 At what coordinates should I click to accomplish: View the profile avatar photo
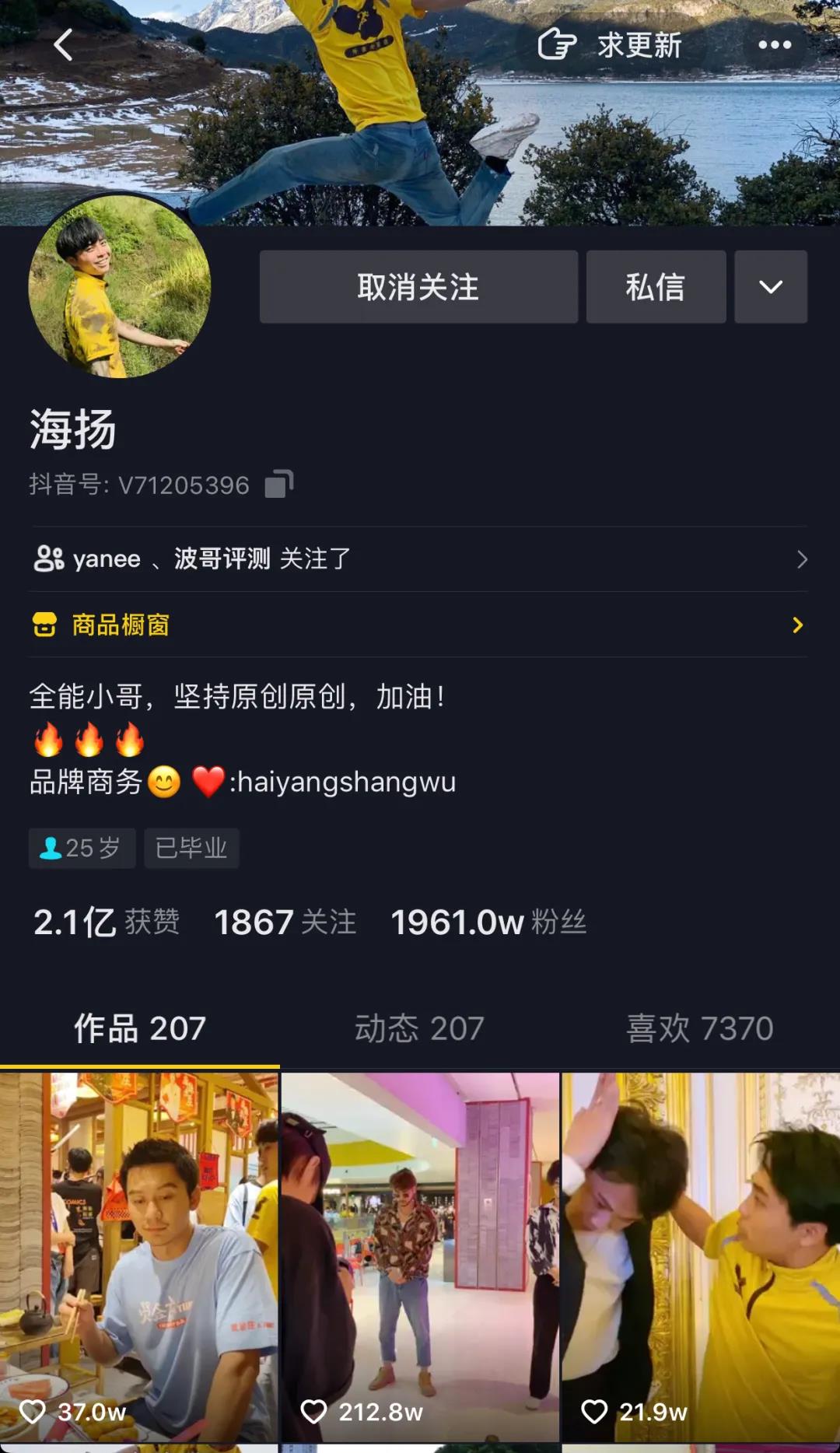120,286
